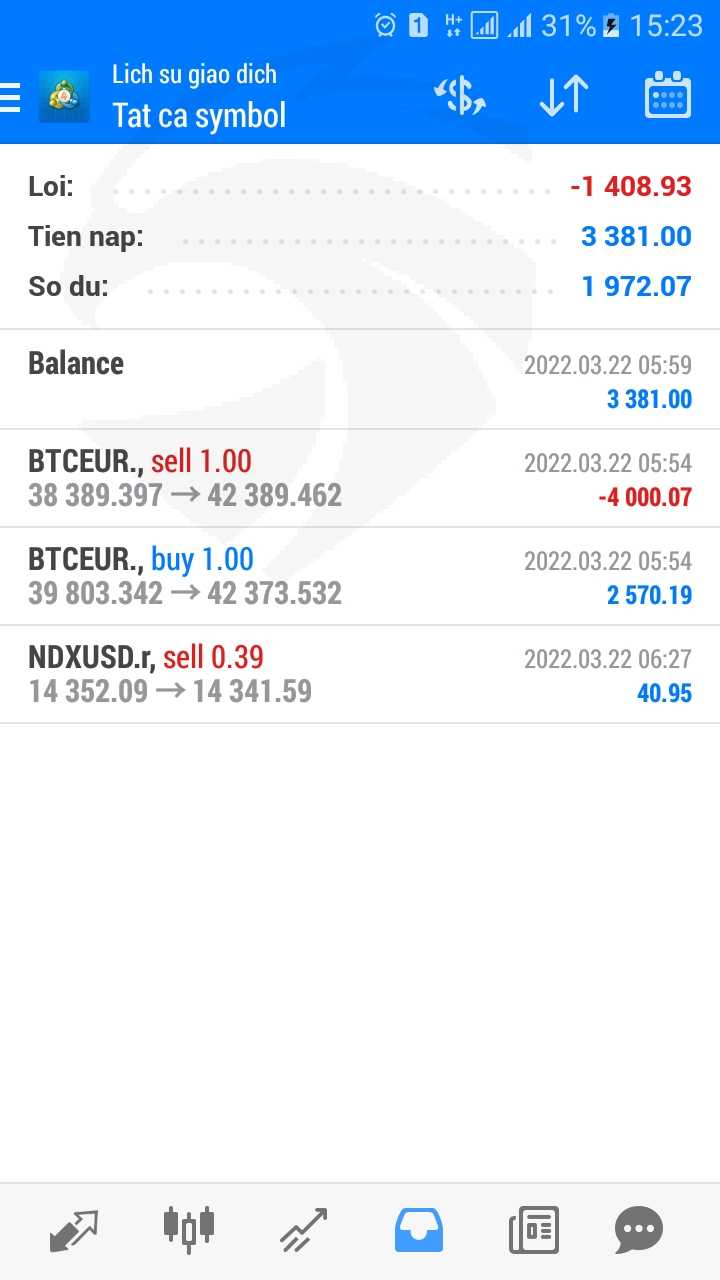
Task: Open the symbol filter currency icon
Action: [x=460, y=96]
